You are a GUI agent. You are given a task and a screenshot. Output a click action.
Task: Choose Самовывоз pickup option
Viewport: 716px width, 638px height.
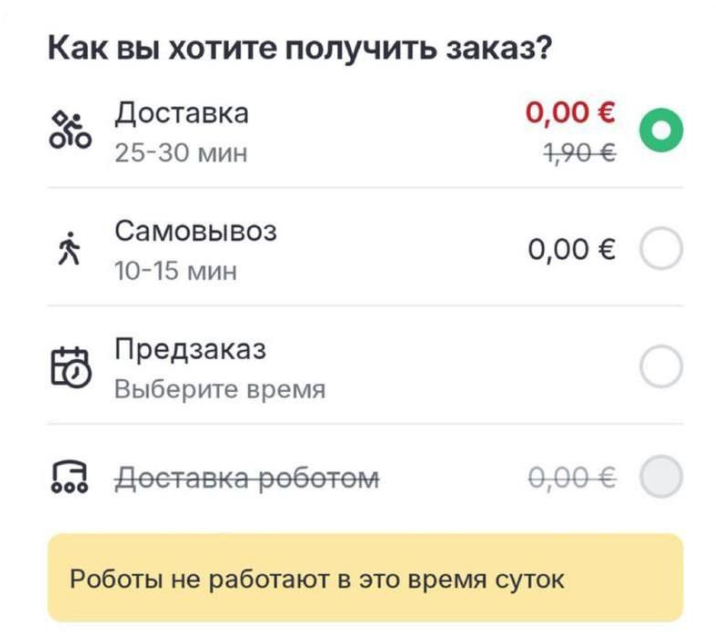pyautogui.click(x=660, y=250)
